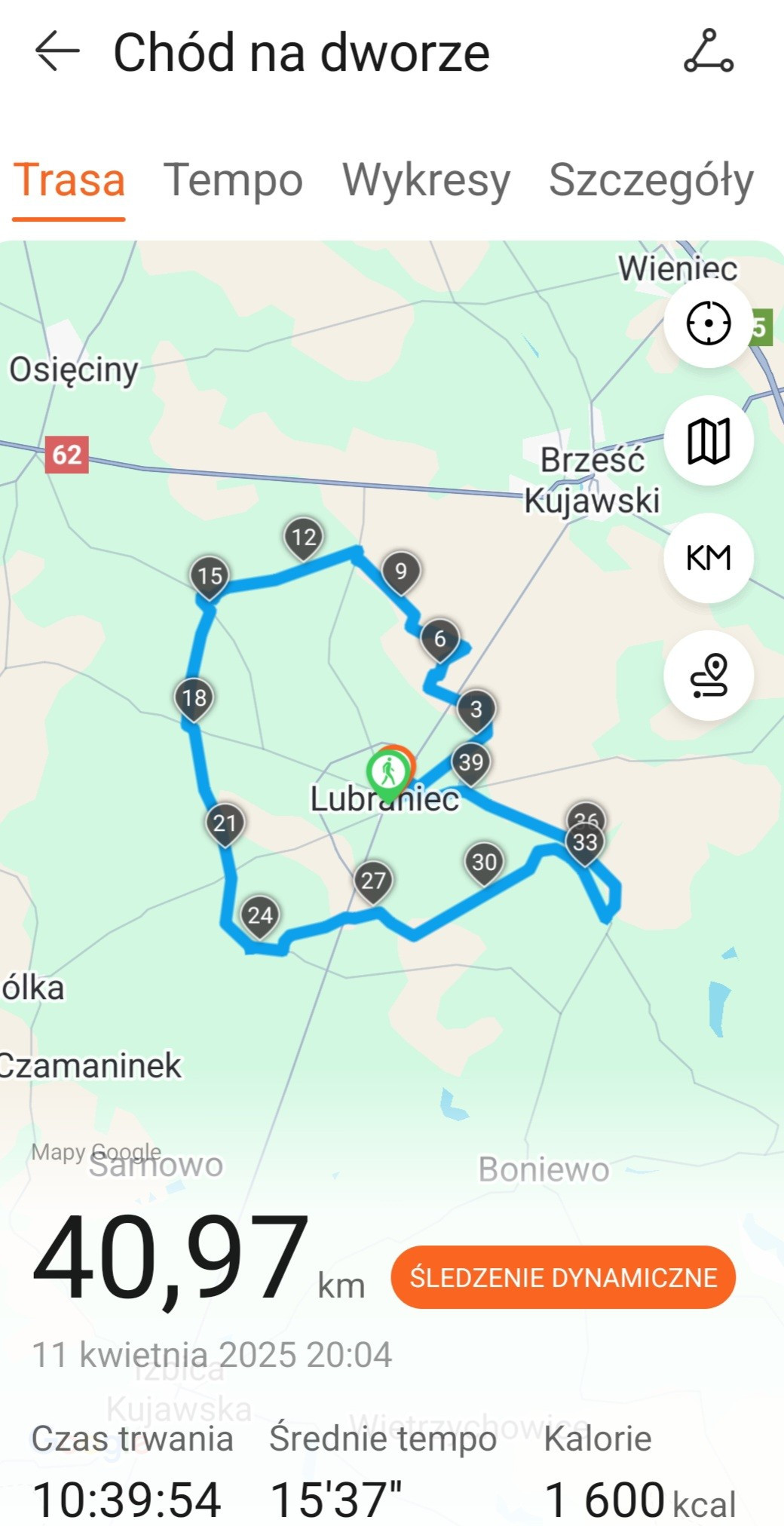Select the Trasa tab

pos(69,180)
